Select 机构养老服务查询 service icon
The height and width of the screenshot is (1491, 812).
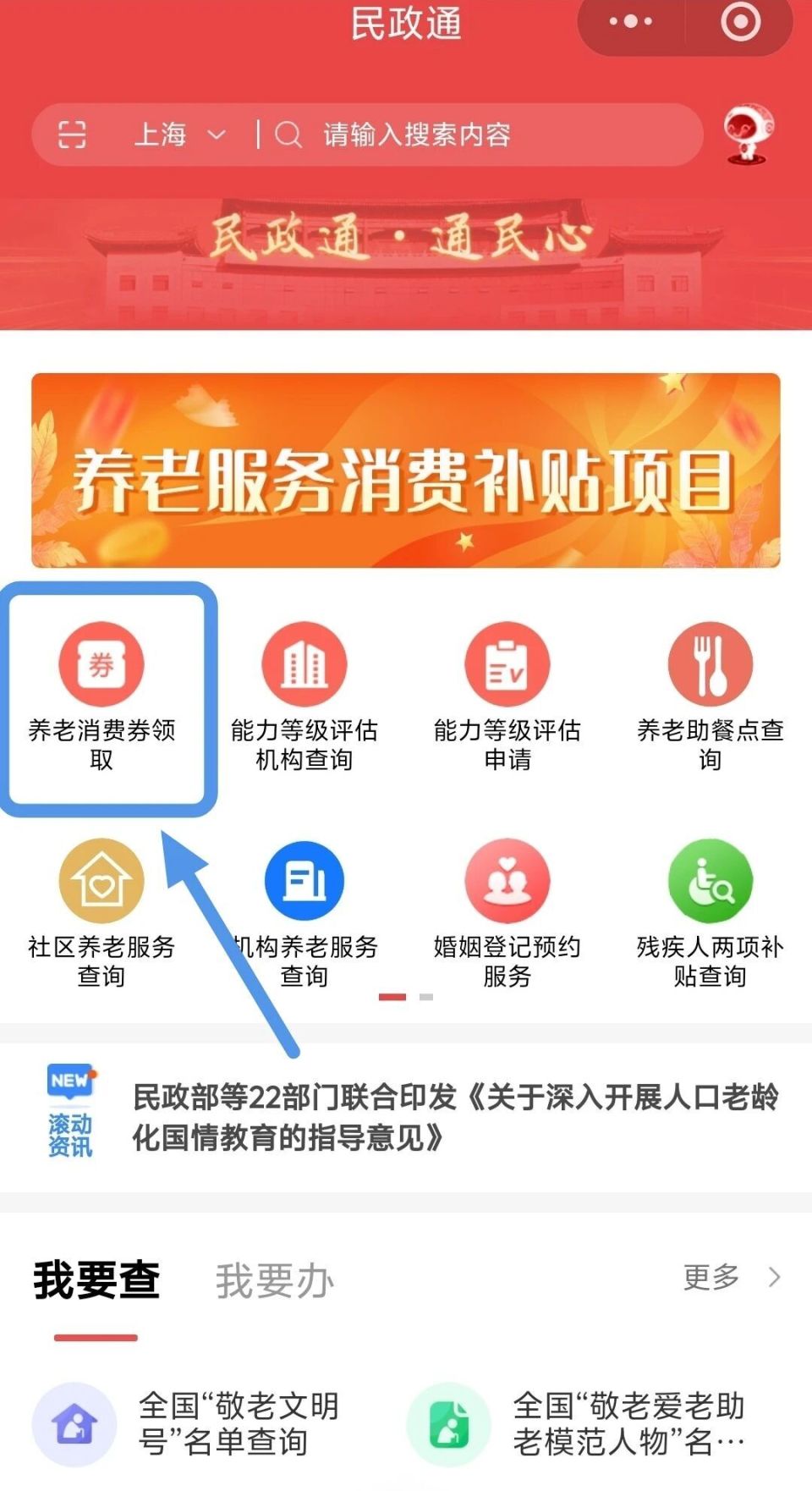pos(304,880)
